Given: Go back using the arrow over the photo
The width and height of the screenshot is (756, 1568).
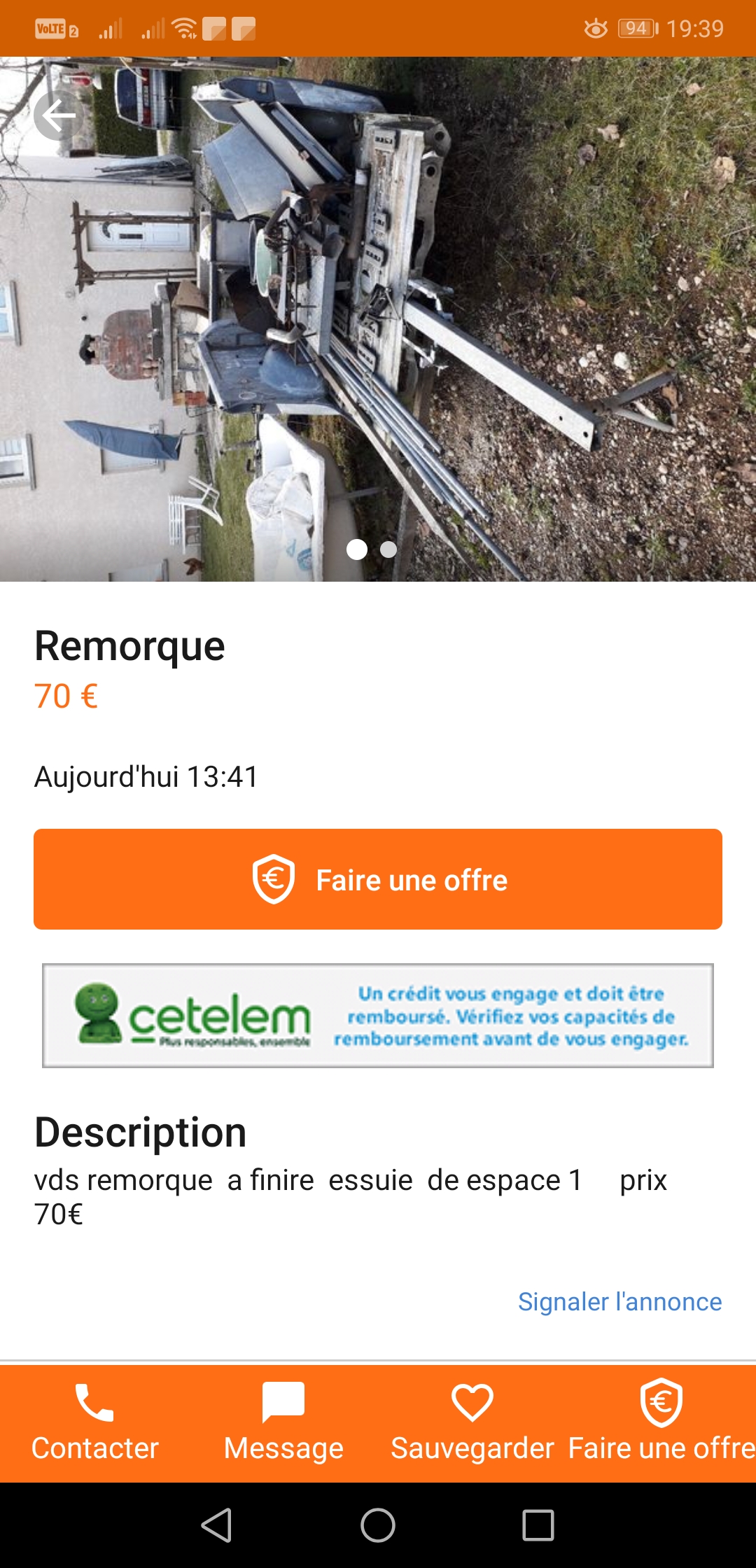Looking at the screenshot, I should [x=59, y=115].
